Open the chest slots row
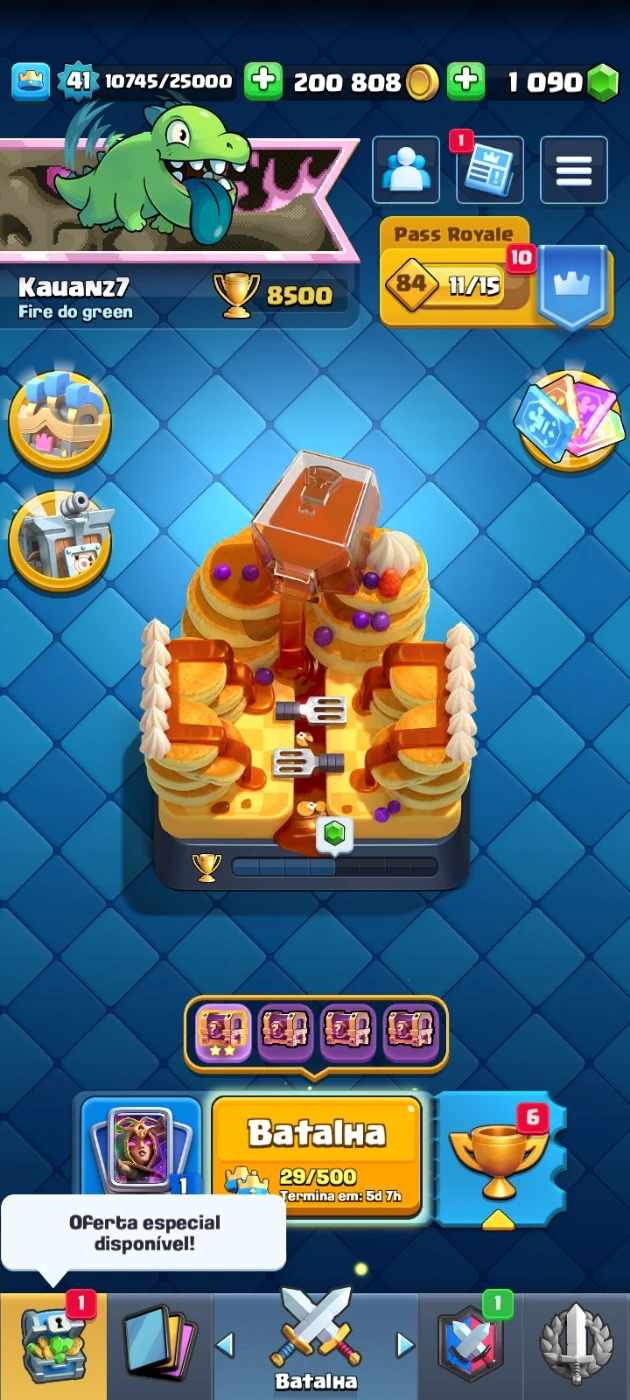Screen dimensions: 630x1400 pyautogui.click(x=316, y=1033)
